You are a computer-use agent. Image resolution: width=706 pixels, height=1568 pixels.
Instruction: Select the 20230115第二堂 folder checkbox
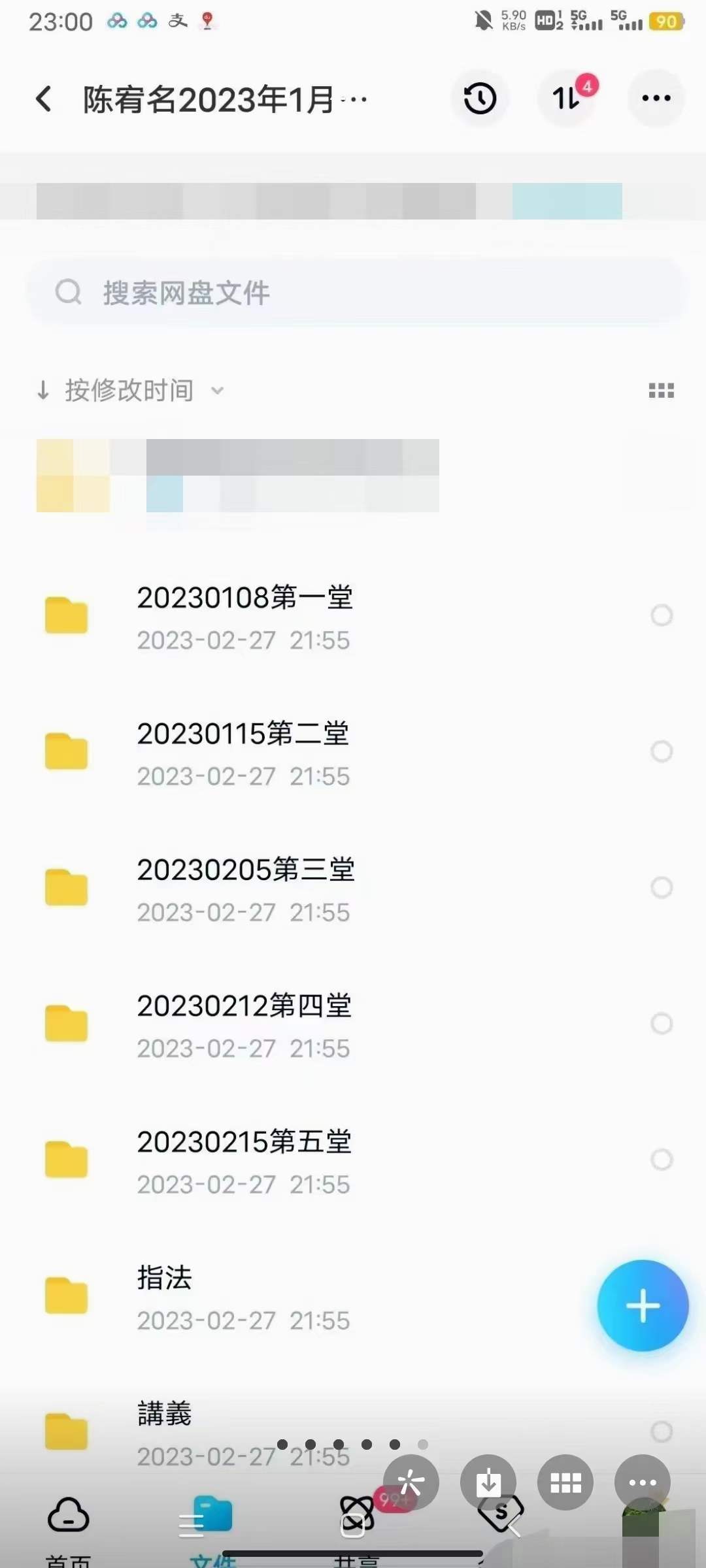(x=662, y=751)
